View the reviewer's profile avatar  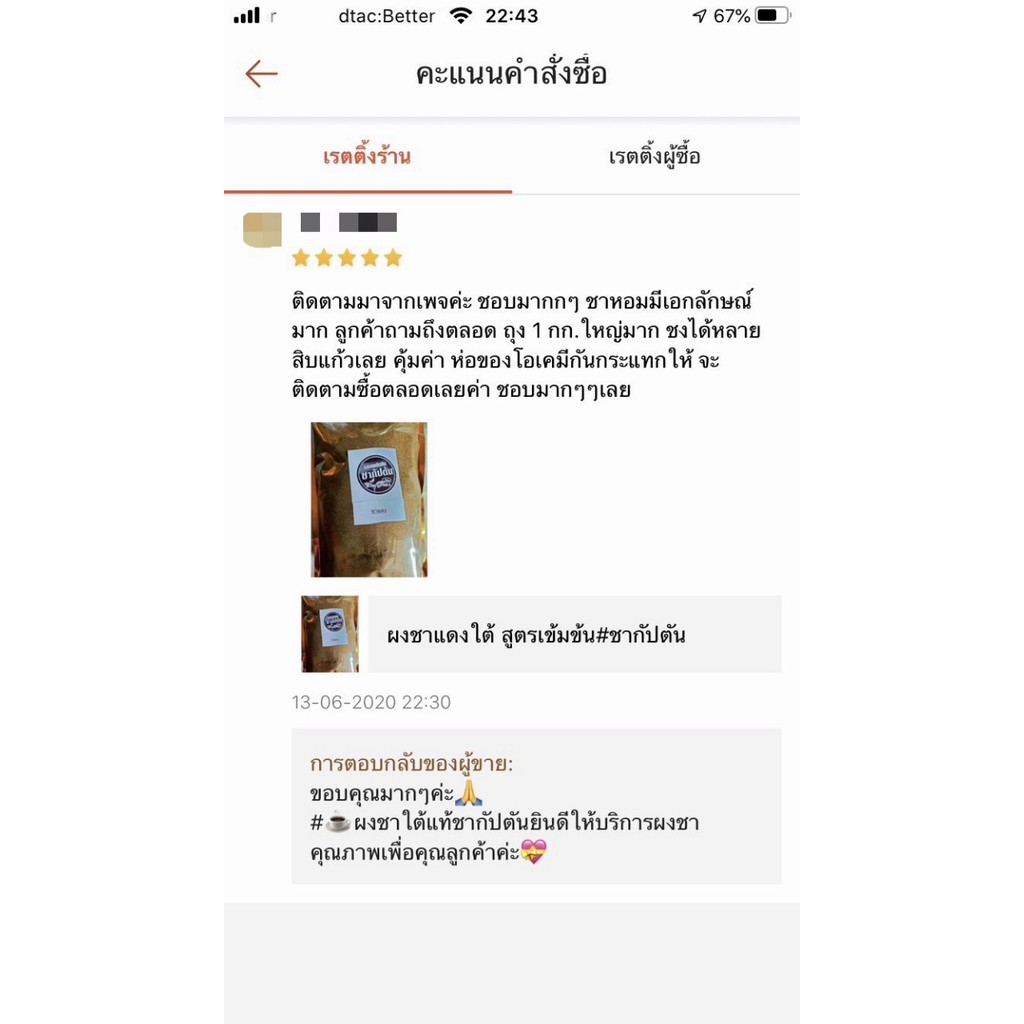[x=262, y=229]
